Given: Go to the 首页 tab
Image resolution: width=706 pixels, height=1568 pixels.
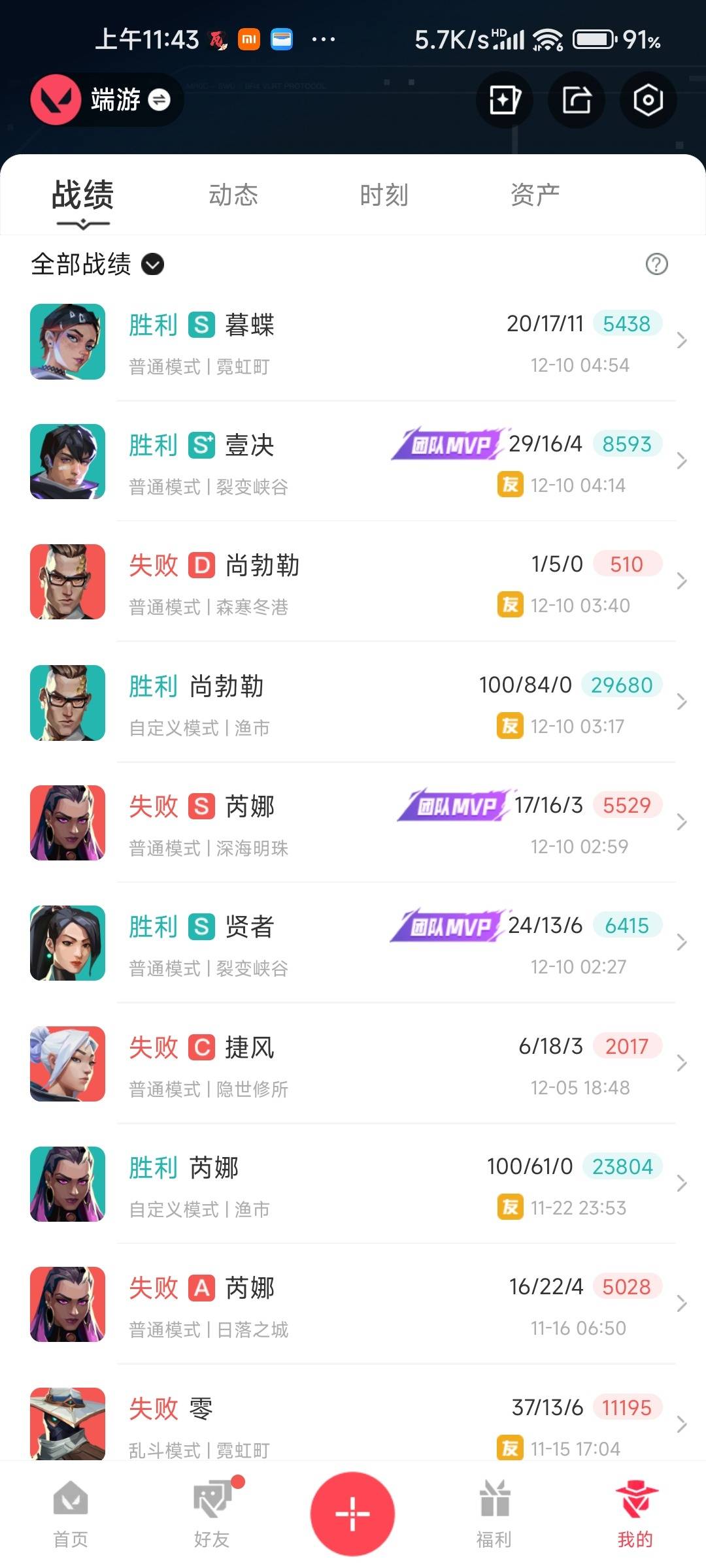Looking at the screenshot, I should tap(71, 1514).
